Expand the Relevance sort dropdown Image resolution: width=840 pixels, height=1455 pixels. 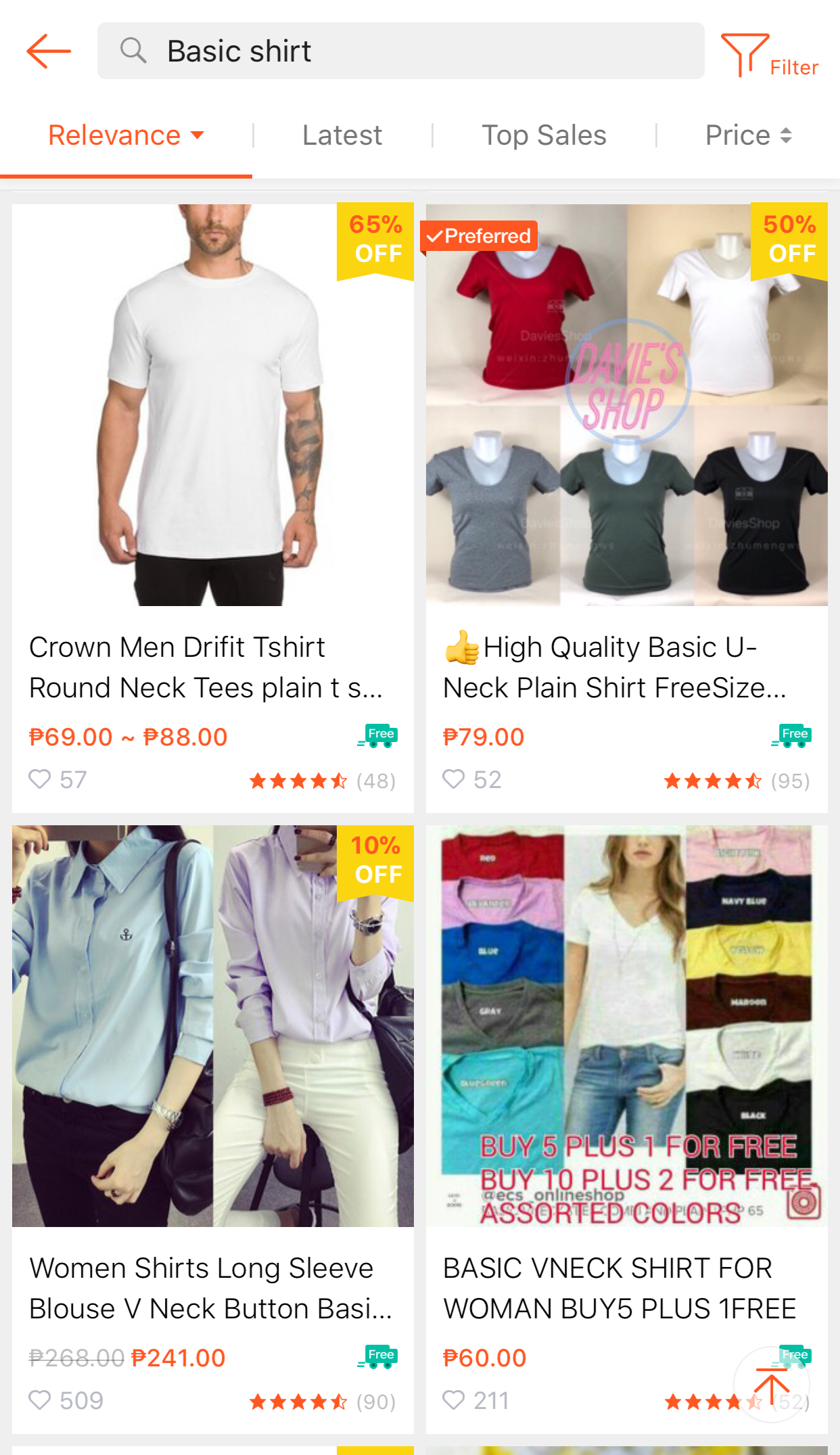(x=126, y=135)
